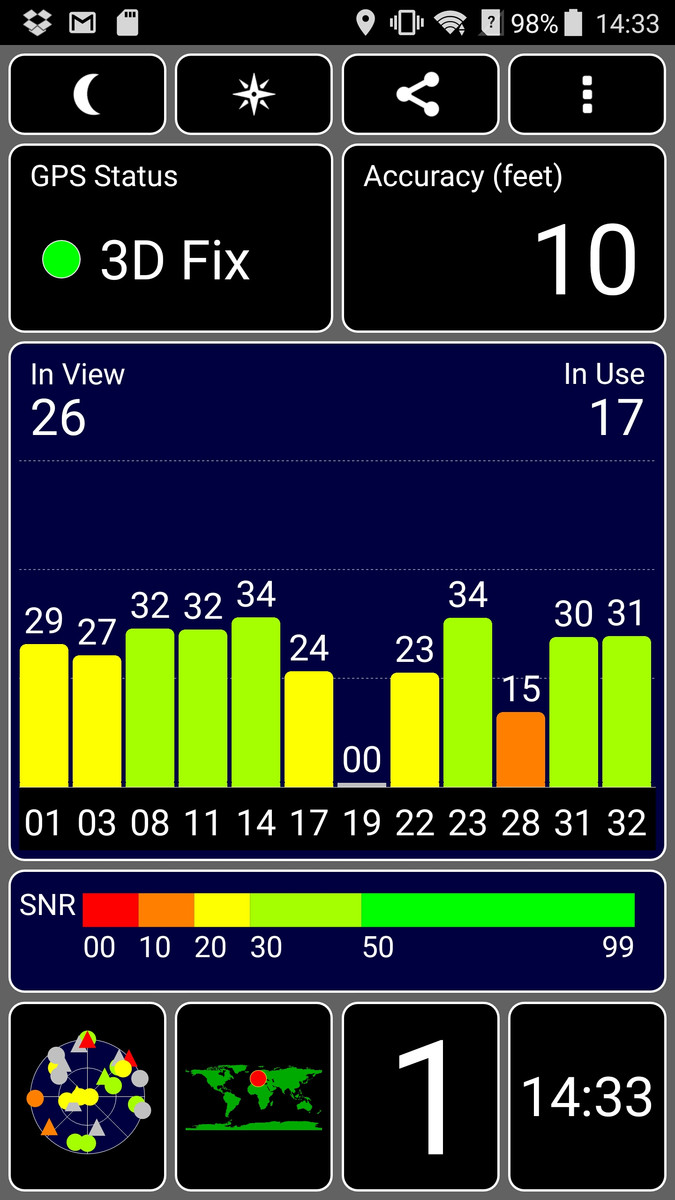Open the three-dot overflow menu
This screenshot has height=1200, width=675.
point(587,95)
